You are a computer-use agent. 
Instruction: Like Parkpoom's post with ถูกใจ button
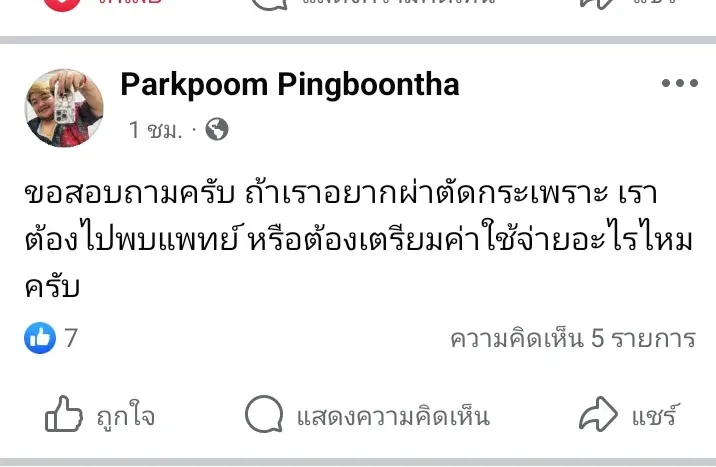[100, 415]
